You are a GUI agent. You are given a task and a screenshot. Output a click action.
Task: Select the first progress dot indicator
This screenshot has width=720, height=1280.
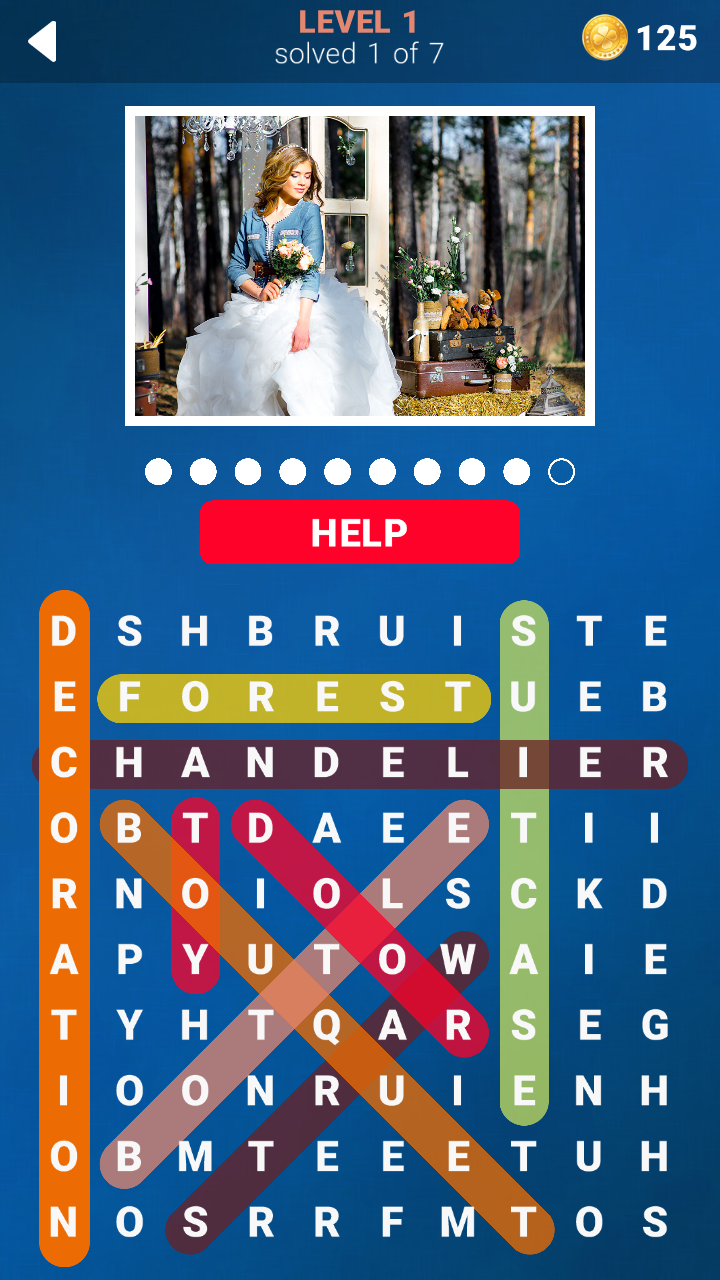tap(158, 470)
